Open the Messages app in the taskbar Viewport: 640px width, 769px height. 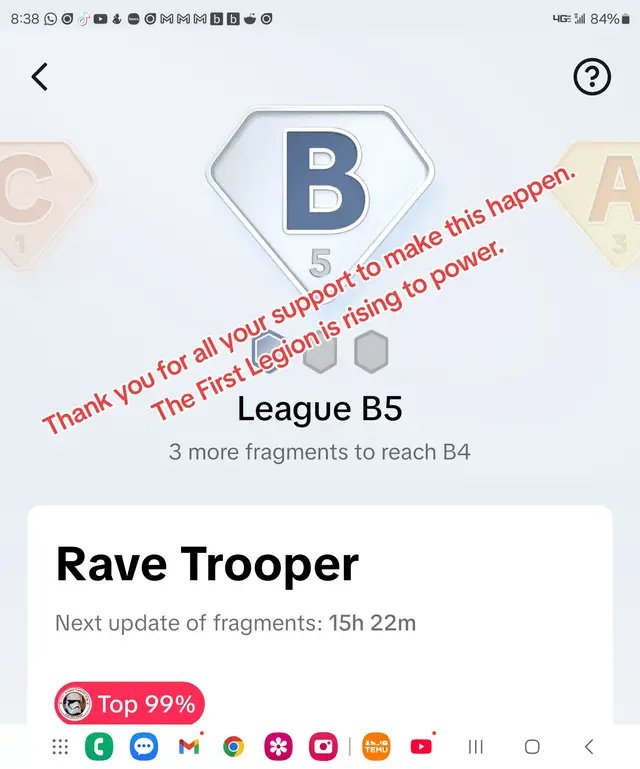[143, 746]
